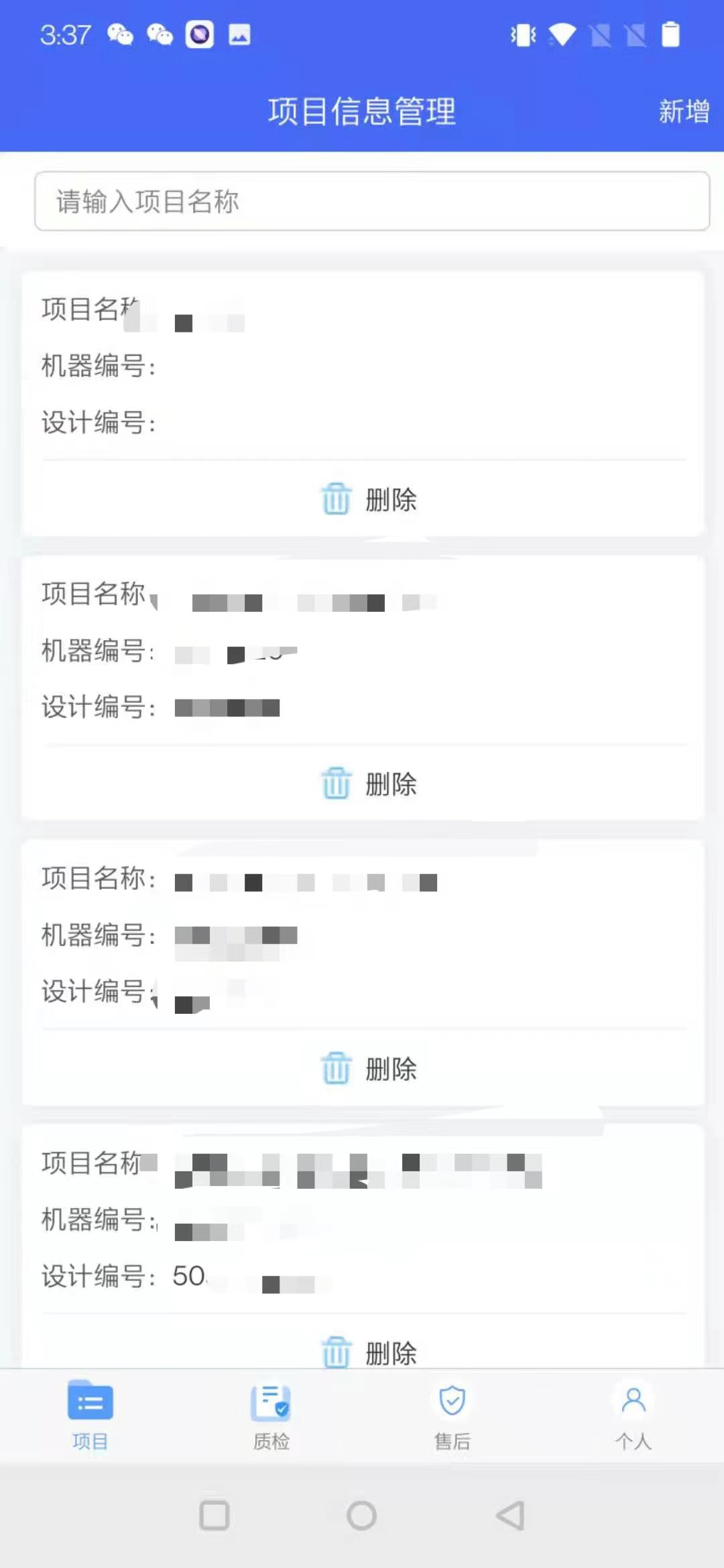Viewport: 724px width, 1568px height.
Task: Go to the system home screen
Action: pos(362,1515)
